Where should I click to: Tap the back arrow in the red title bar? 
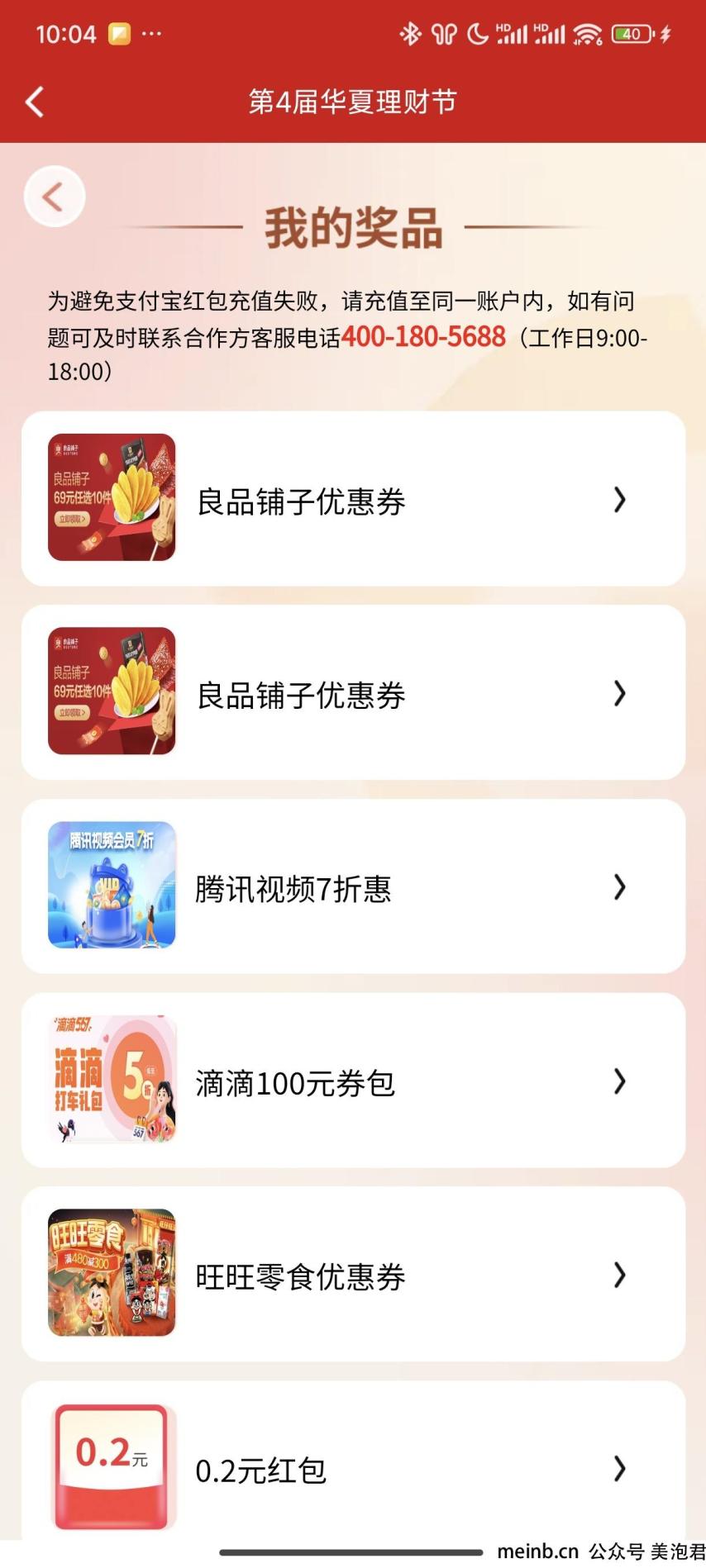tap(35, 102)
